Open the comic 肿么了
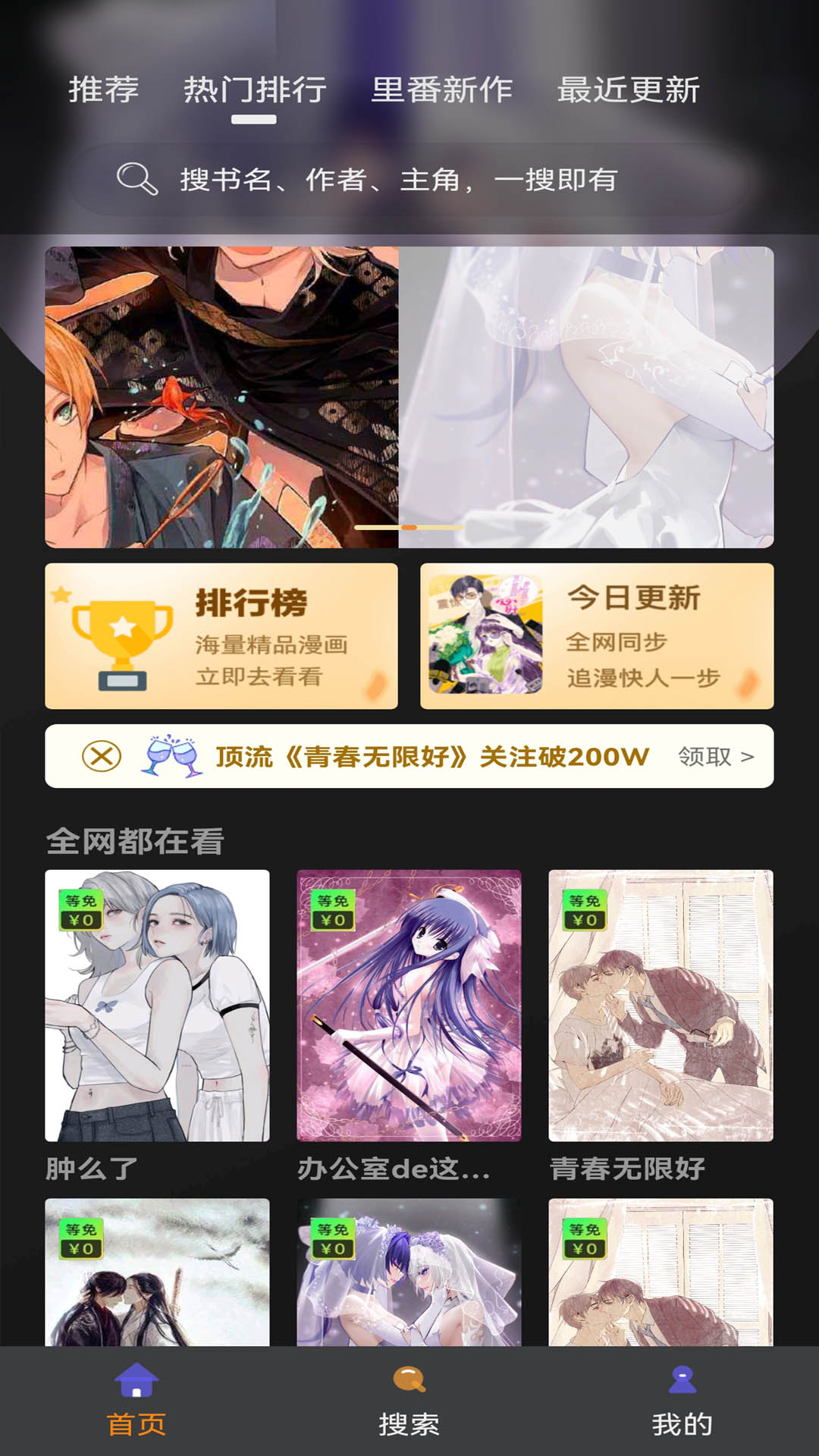The width and height of the screenshot is (819, 1456). pos(158,1001)
